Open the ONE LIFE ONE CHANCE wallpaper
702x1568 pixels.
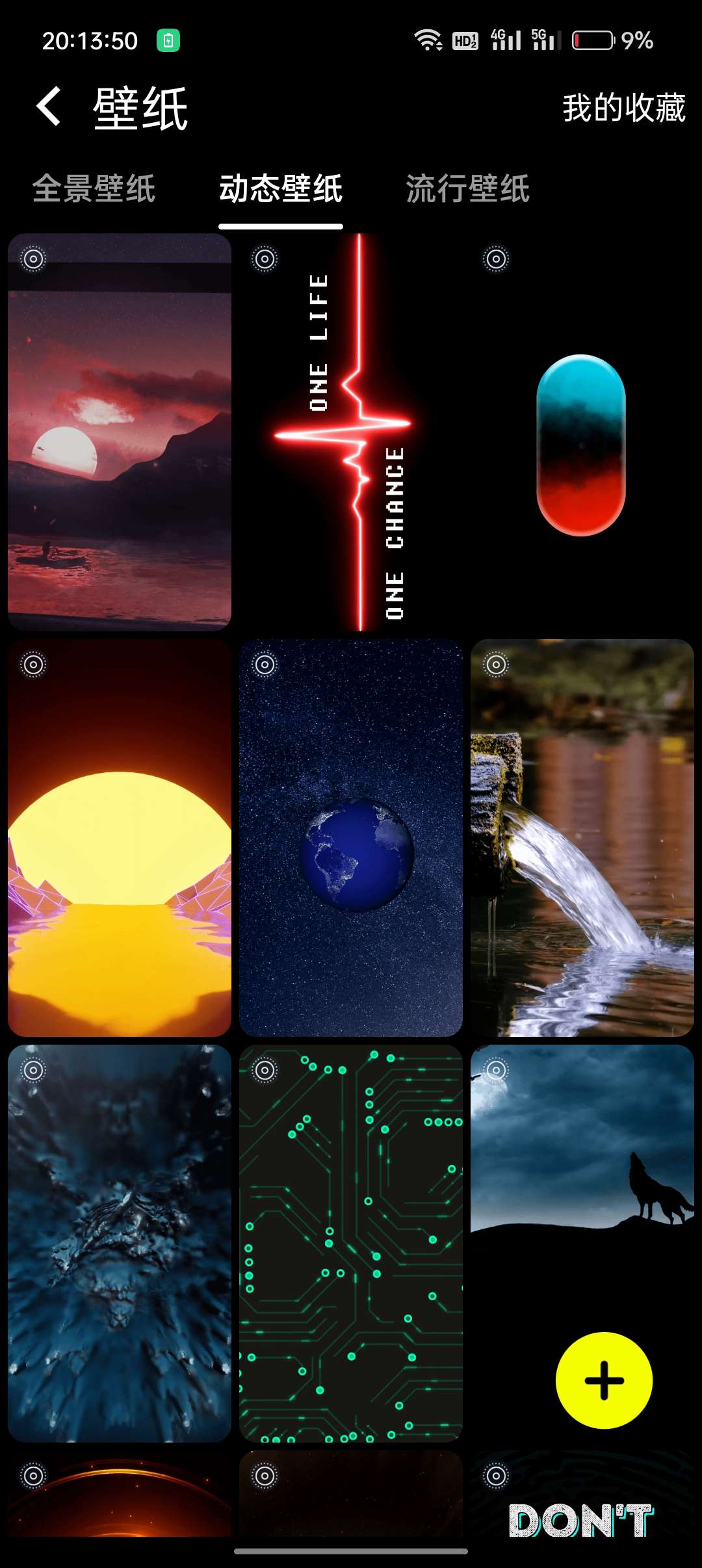(351, 432)
